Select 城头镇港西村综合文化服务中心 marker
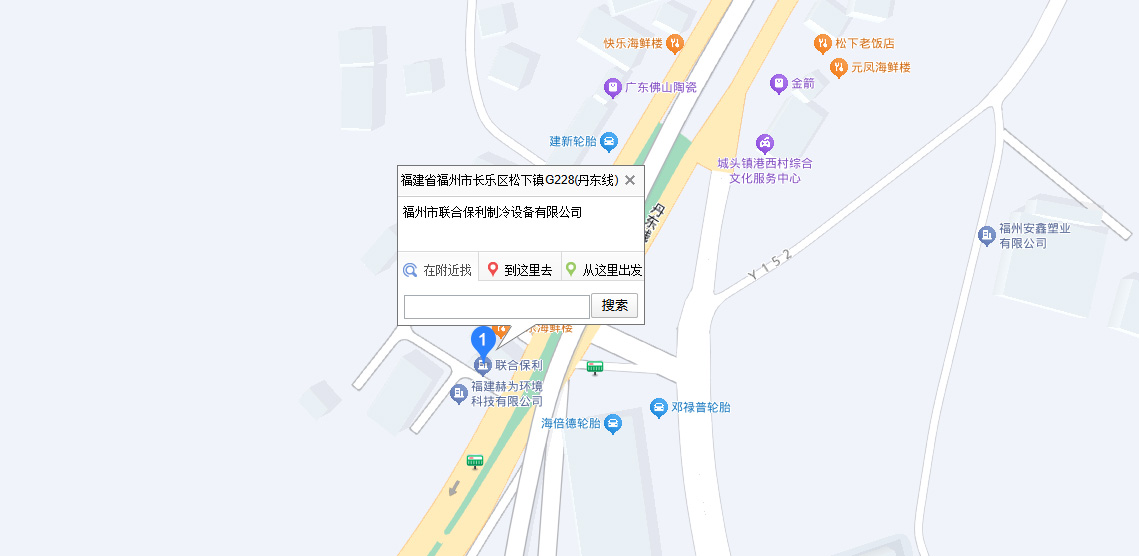 [x=765, y=143]
